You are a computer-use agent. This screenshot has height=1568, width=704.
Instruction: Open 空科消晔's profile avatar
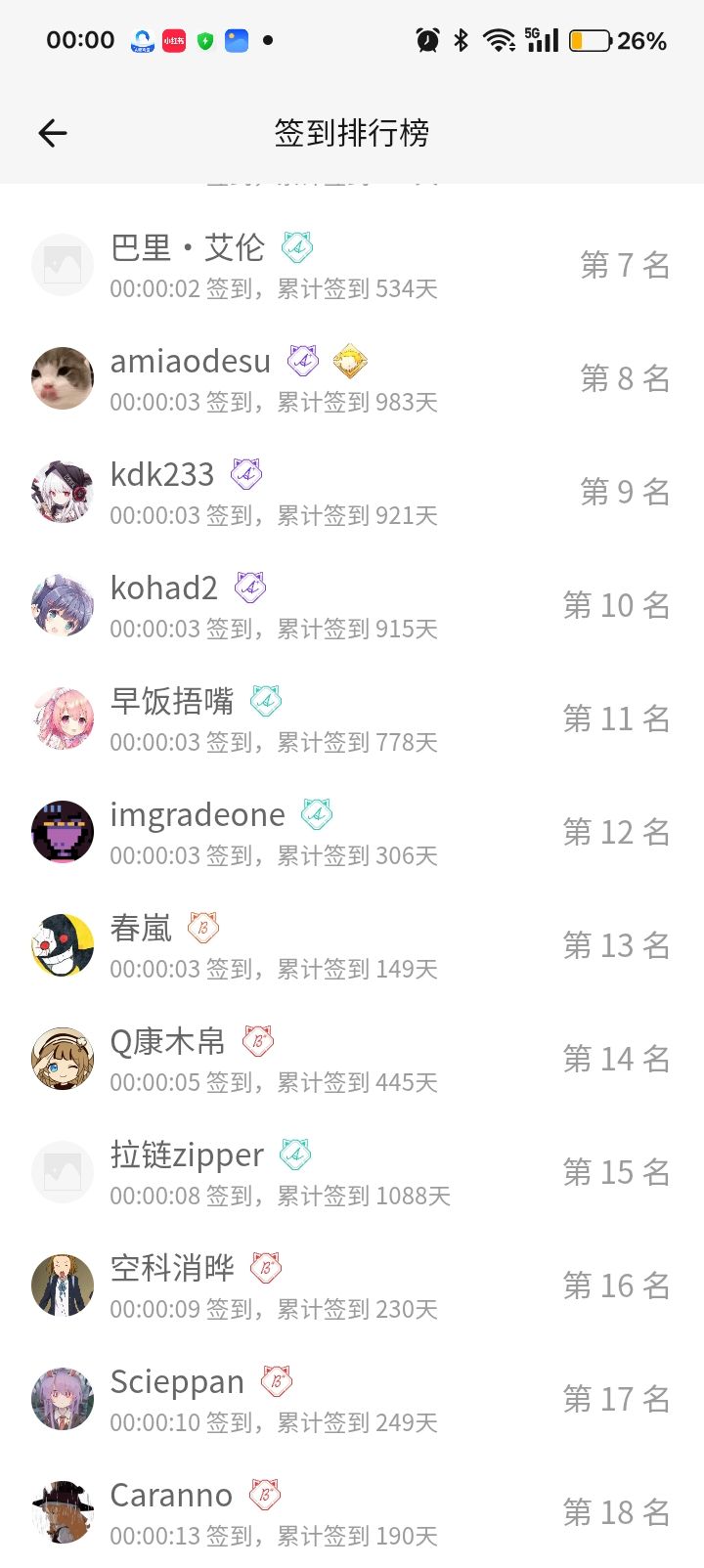62,1285
